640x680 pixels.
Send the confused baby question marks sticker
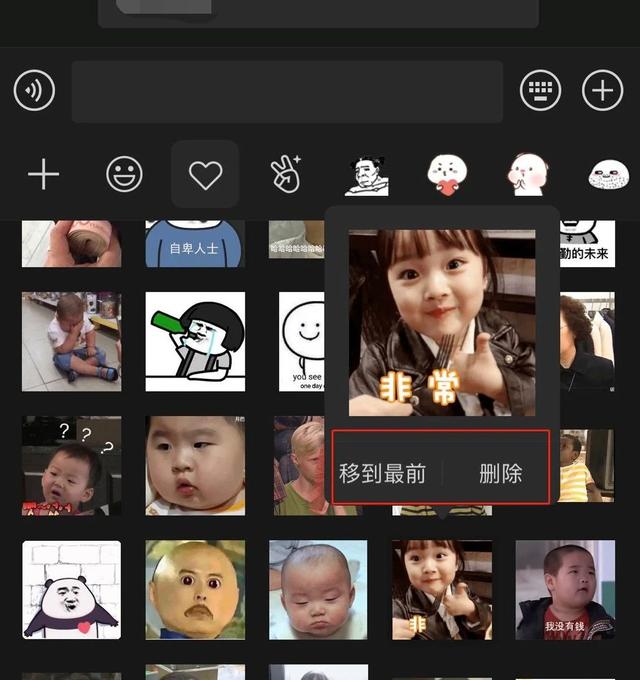pos(71,465)
